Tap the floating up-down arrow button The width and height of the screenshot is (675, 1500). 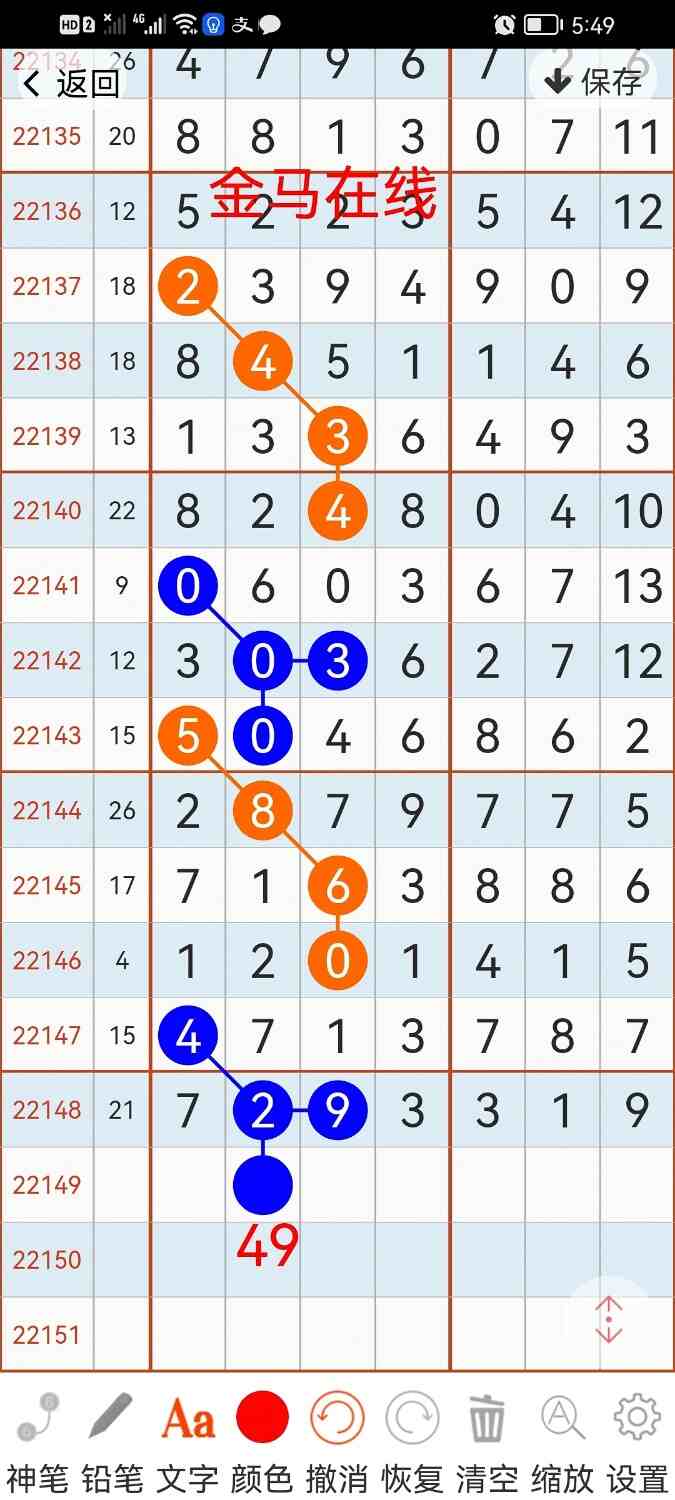point(609,1320)
